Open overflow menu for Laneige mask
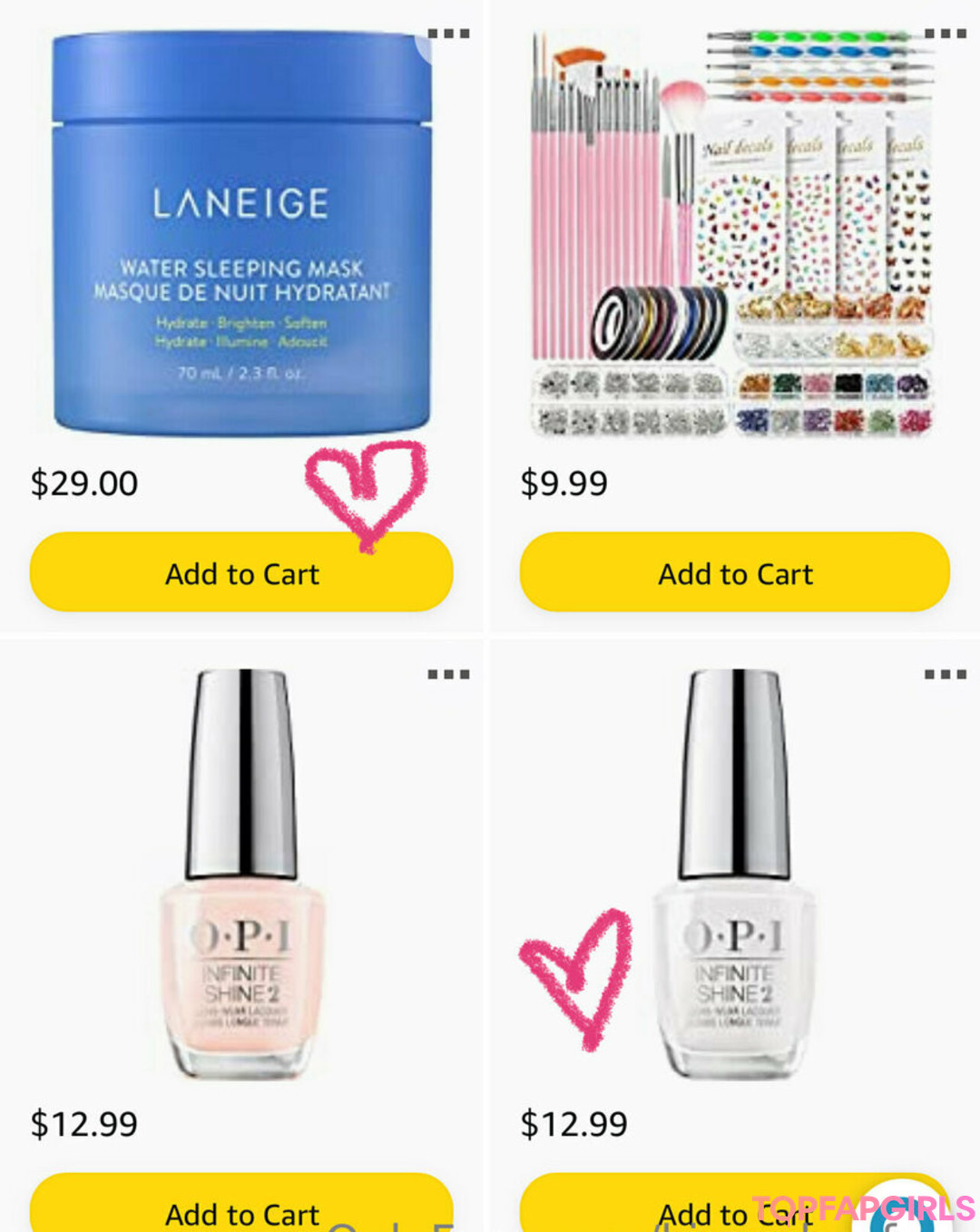This screenshot has height=1232, width=980. point(448,34)
